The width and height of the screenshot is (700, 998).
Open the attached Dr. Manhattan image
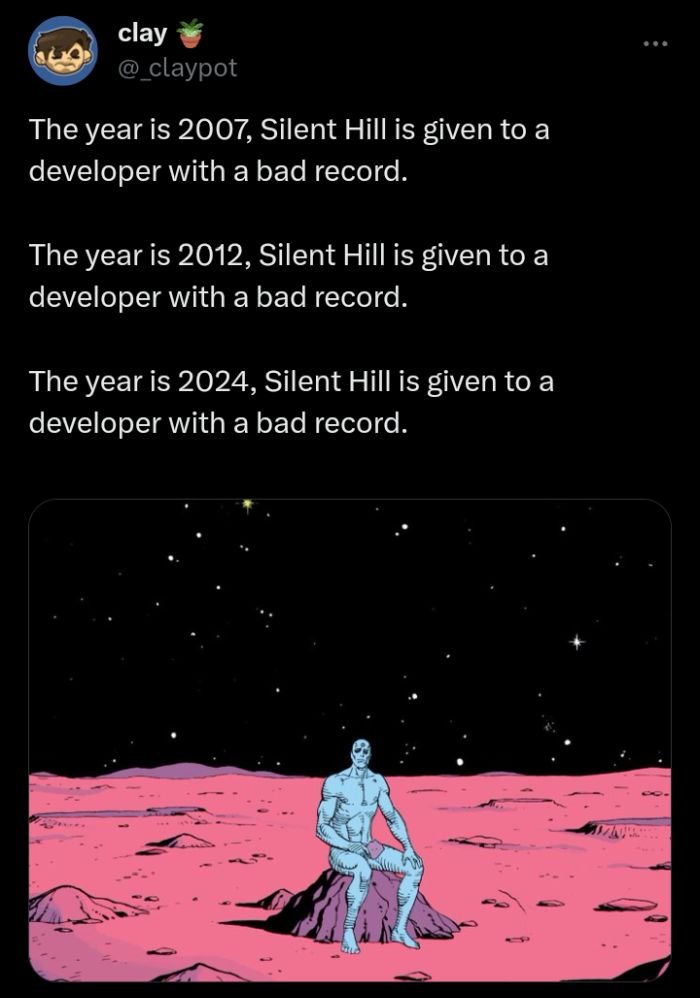click(350, 740)
